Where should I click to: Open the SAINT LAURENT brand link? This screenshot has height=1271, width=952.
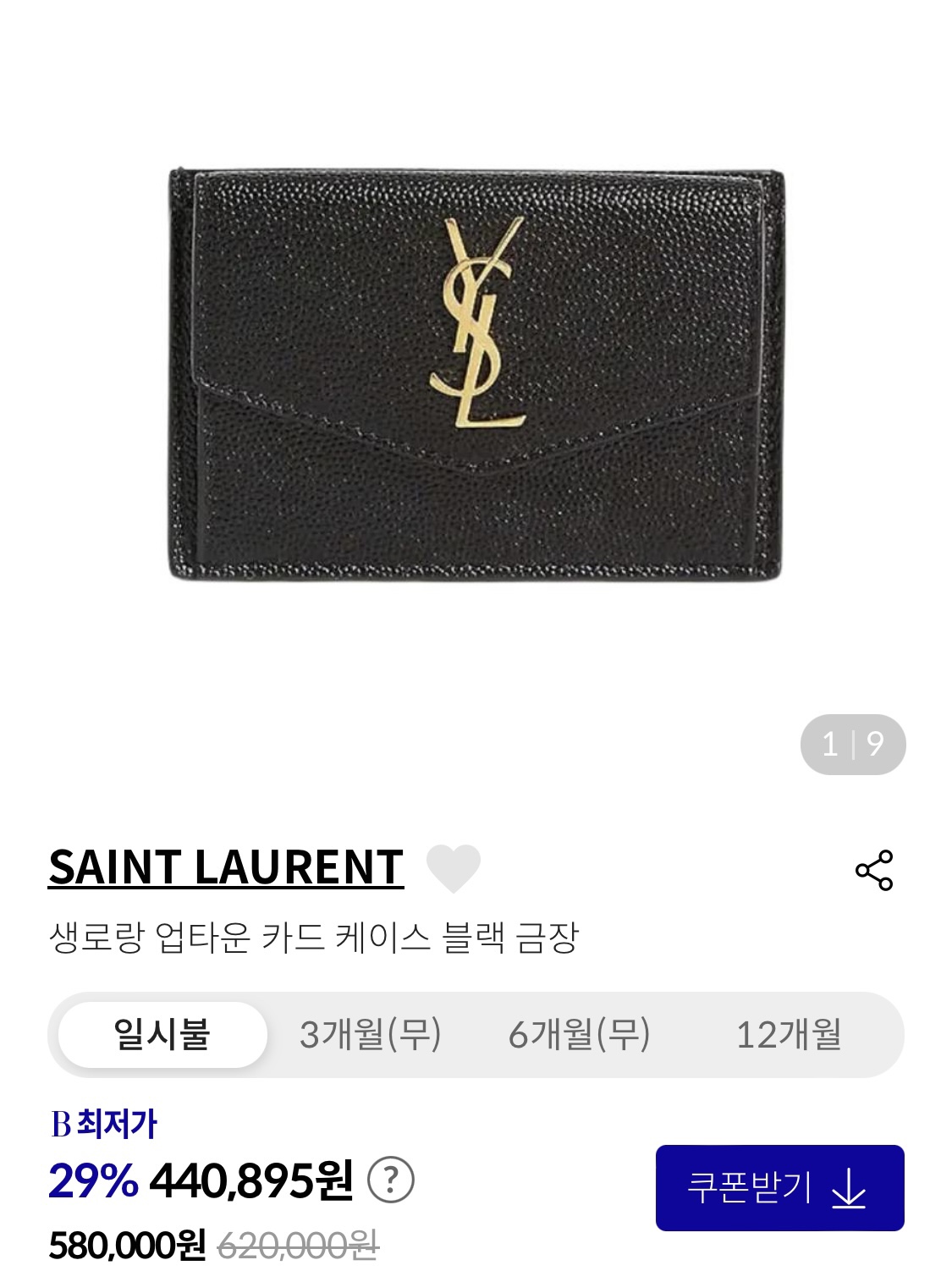click(x=226, y=867)
